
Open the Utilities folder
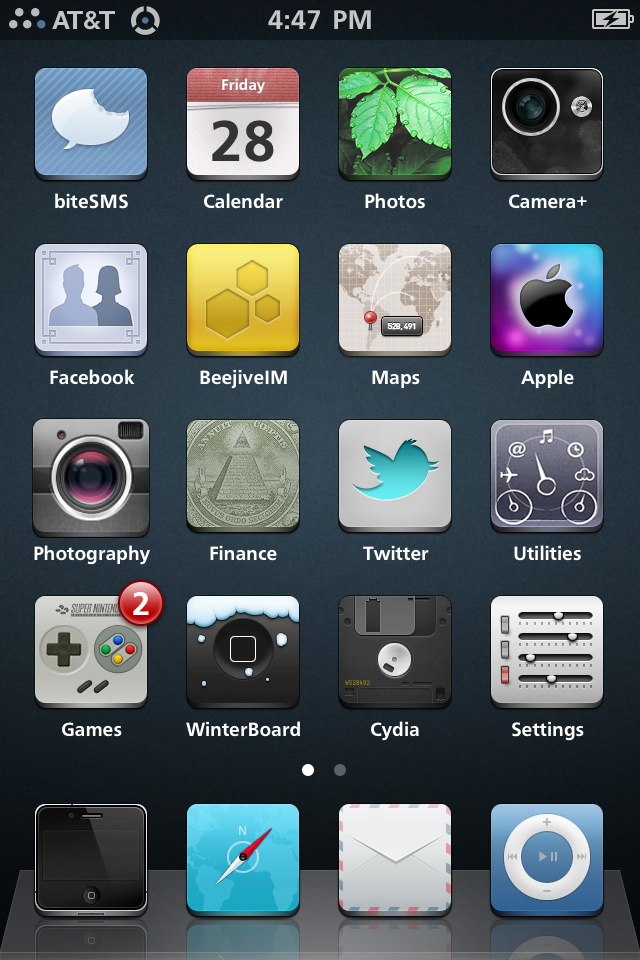[x=547, y=475]
